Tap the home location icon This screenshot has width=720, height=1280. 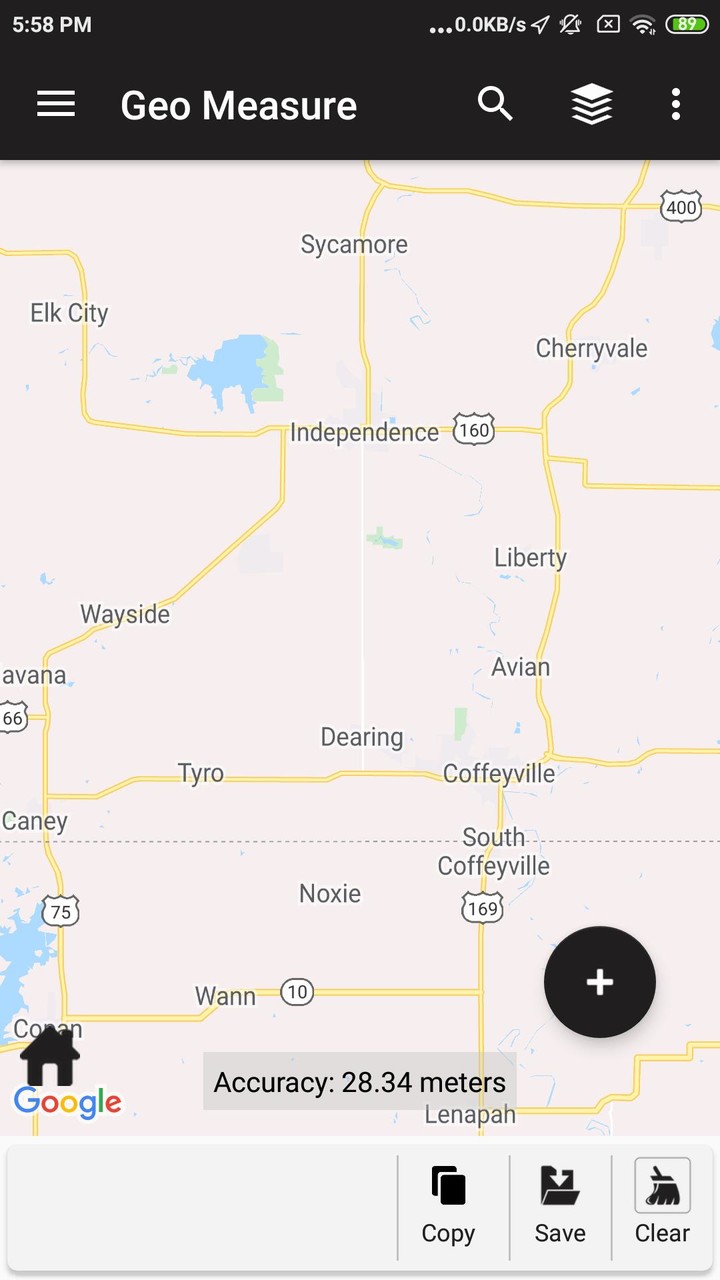point(52,1058)
